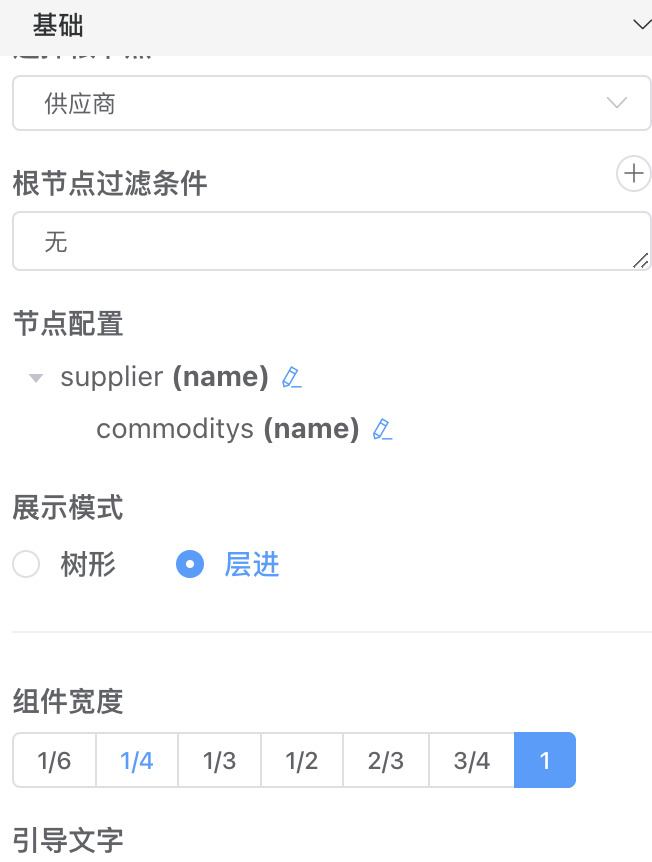Screen dimensions: 652x862
Task: Set component width to 1/6
Action: 54,761
